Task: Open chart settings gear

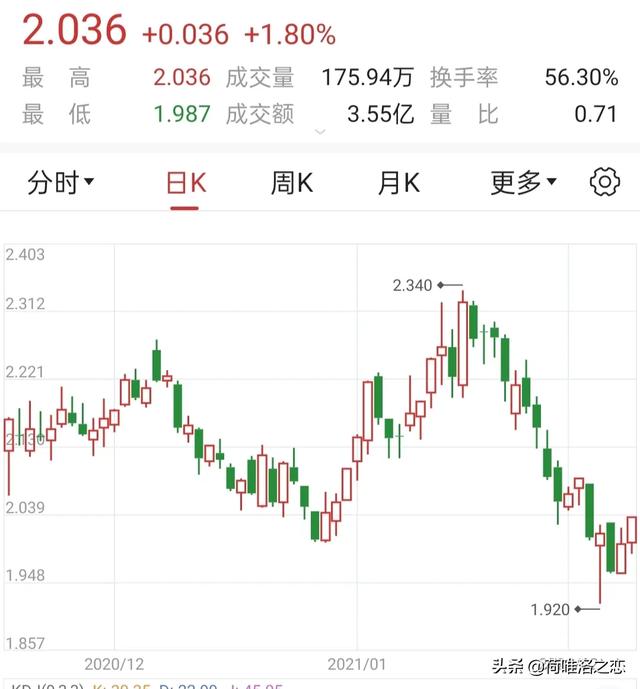Action: (x=604, y=182)
